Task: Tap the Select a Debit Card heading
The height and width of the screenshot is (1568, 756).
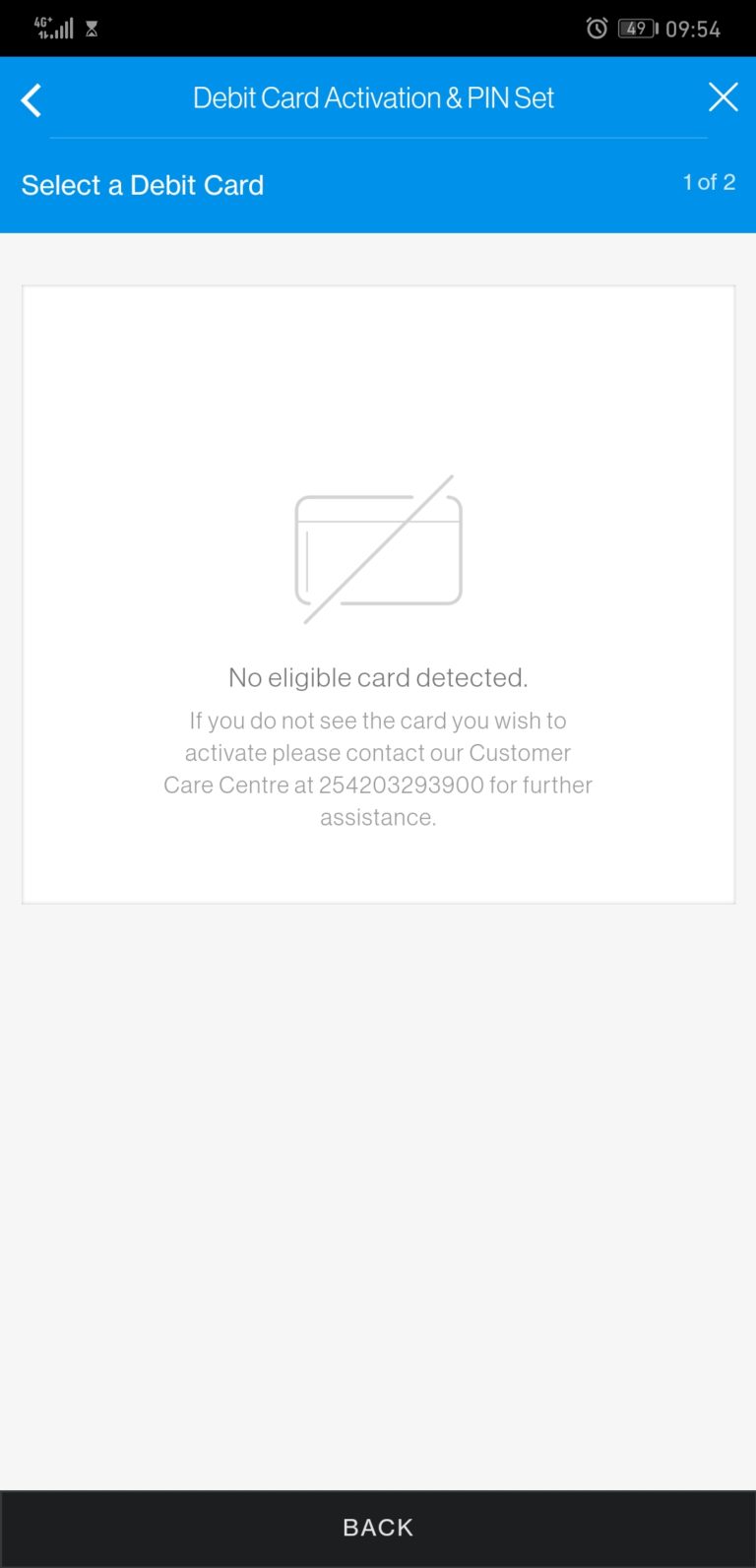Action: tap(142, 185)
